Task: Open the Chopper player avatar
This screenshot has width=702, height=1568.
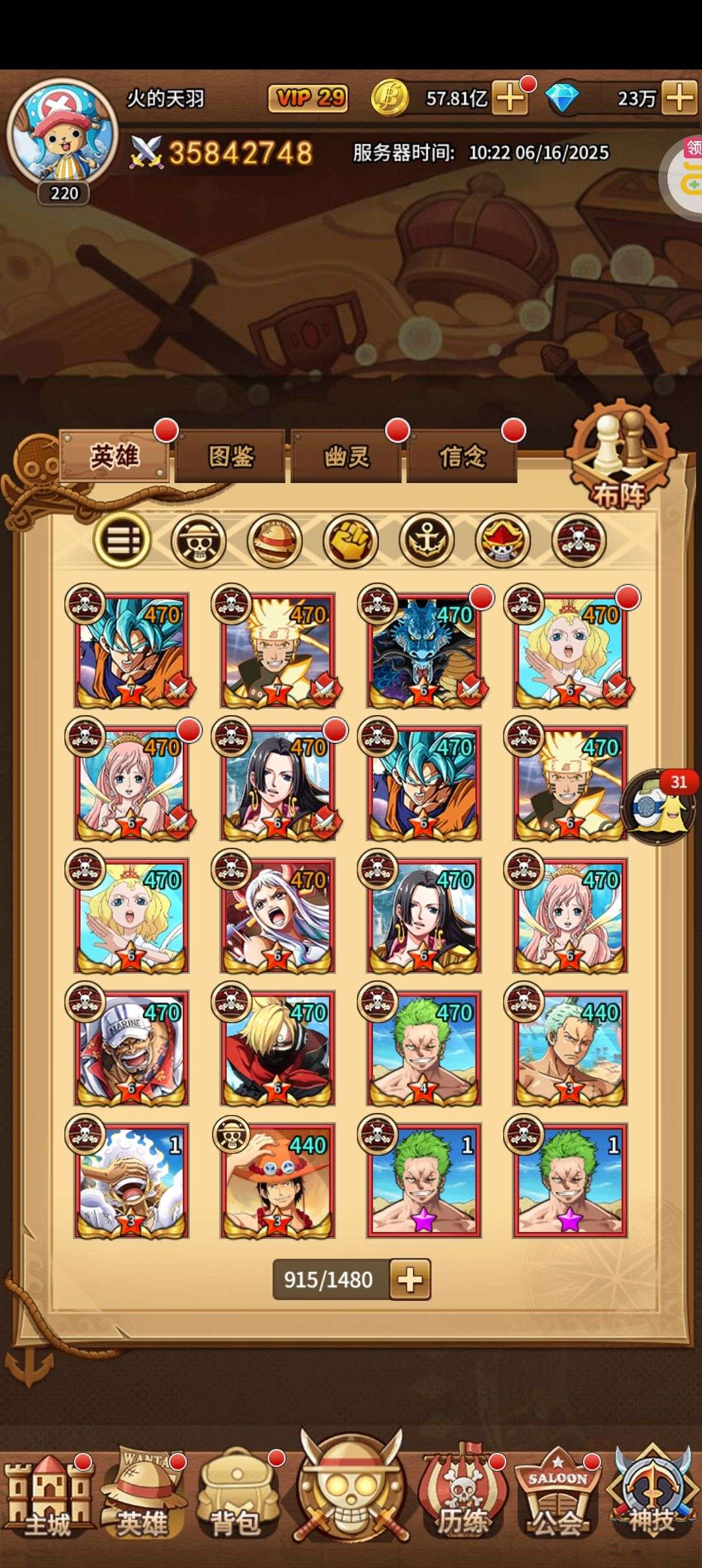Action: 62,132
